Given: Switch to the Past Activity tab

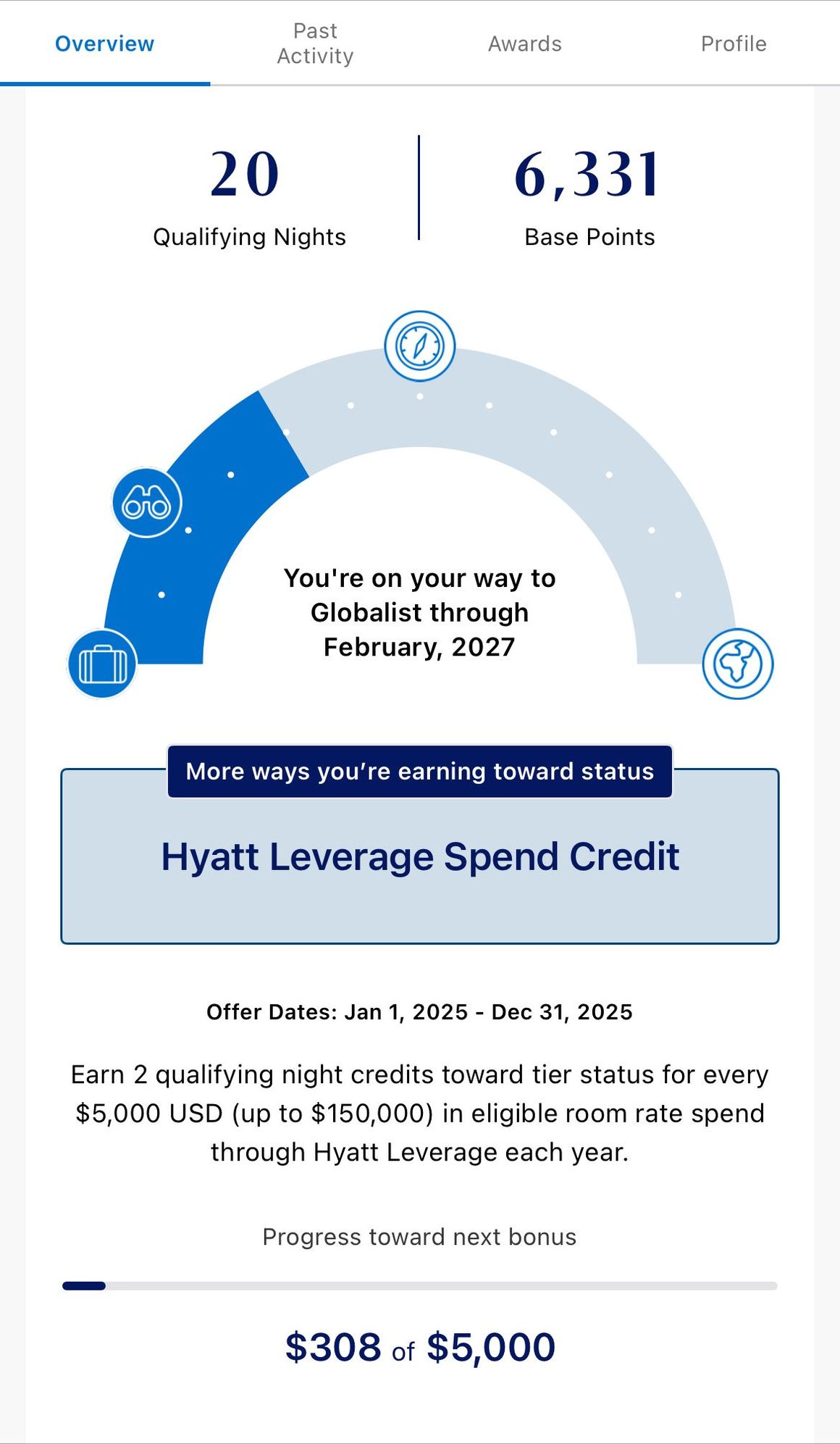Looking at the screenshot, I should click(x=315, y=43).
